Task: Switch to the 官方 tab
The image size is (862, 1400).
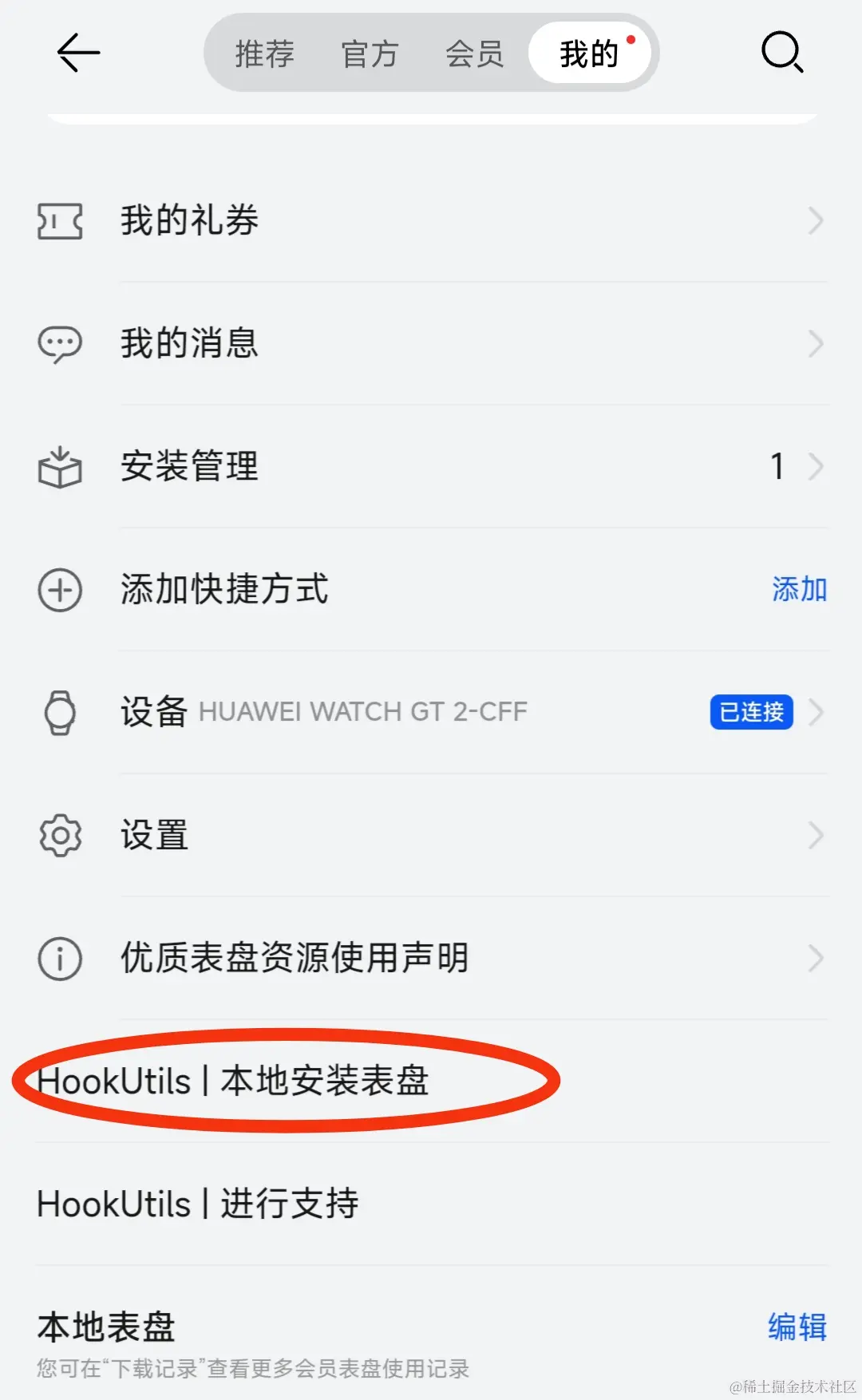Action: (x=370, y=54)
